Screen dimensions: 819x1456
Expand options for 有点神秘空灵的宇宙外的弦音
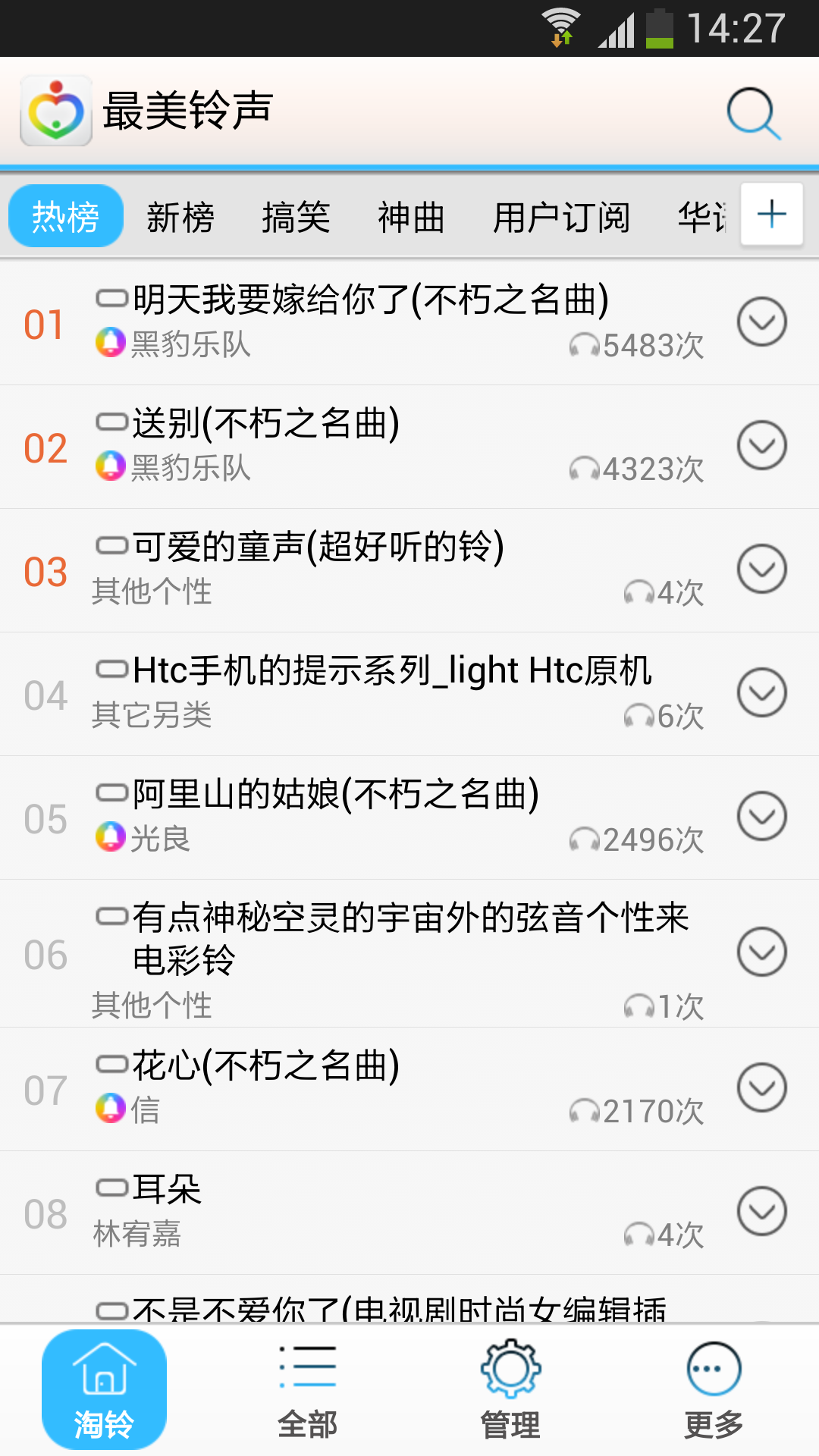pyautogui.click(x=761, y=952)
